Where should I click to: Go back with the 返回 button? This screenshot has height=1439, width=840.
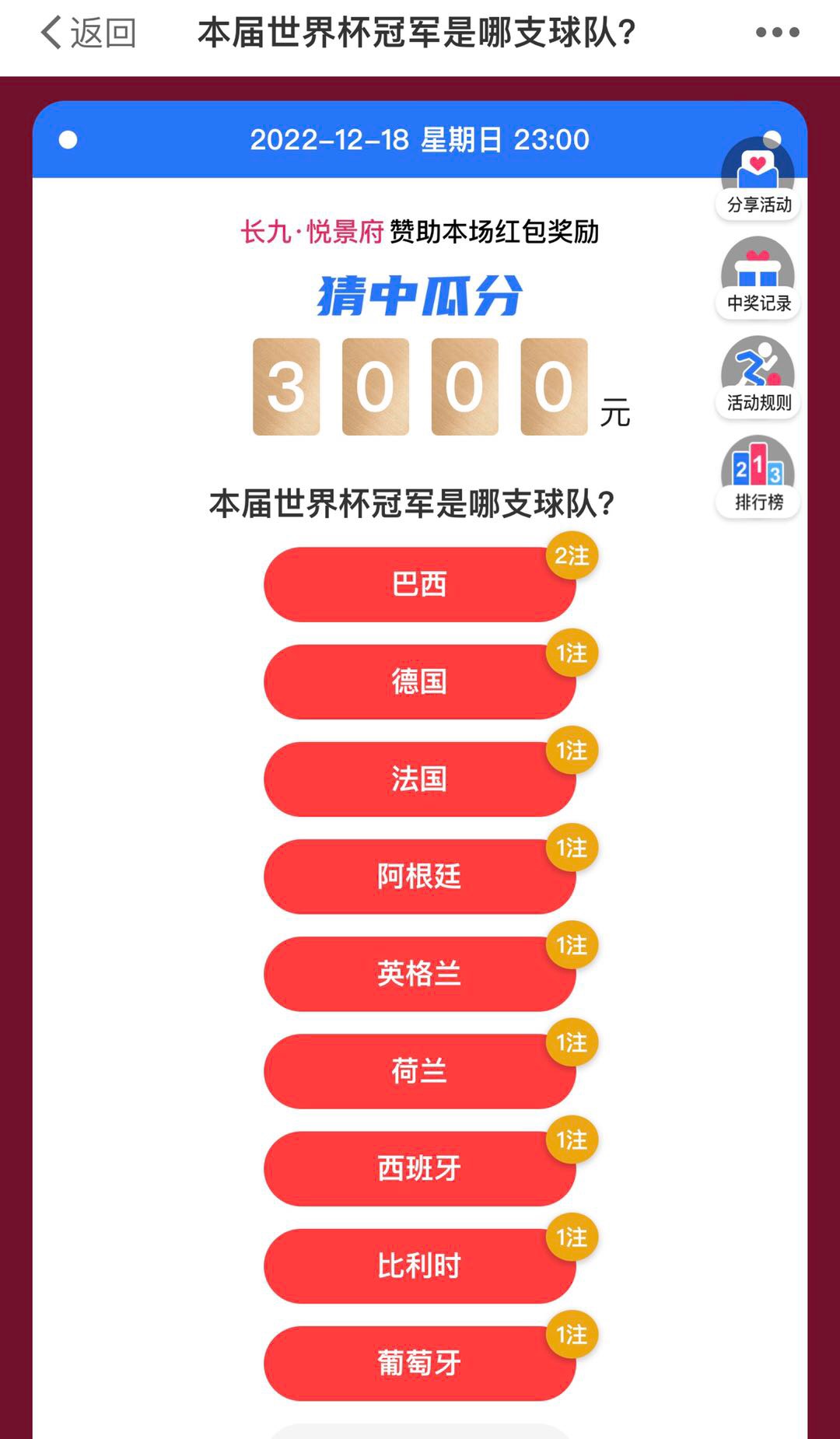point(88,33)
